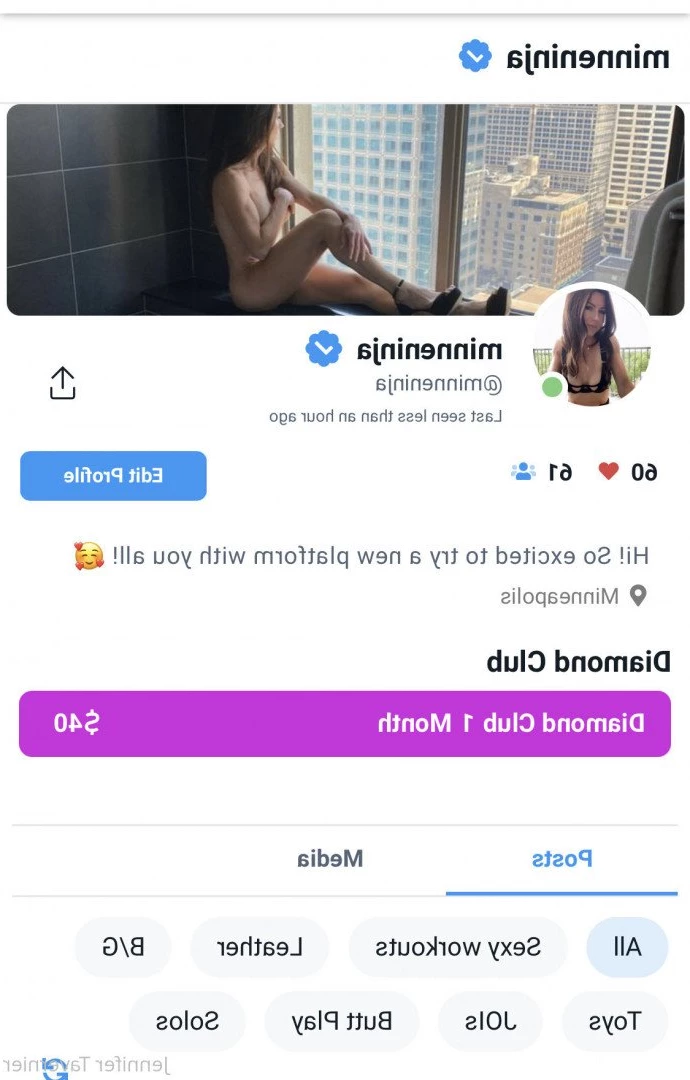
Task: Filter posts by Sexy workouts
Action: tap(457, 947)
